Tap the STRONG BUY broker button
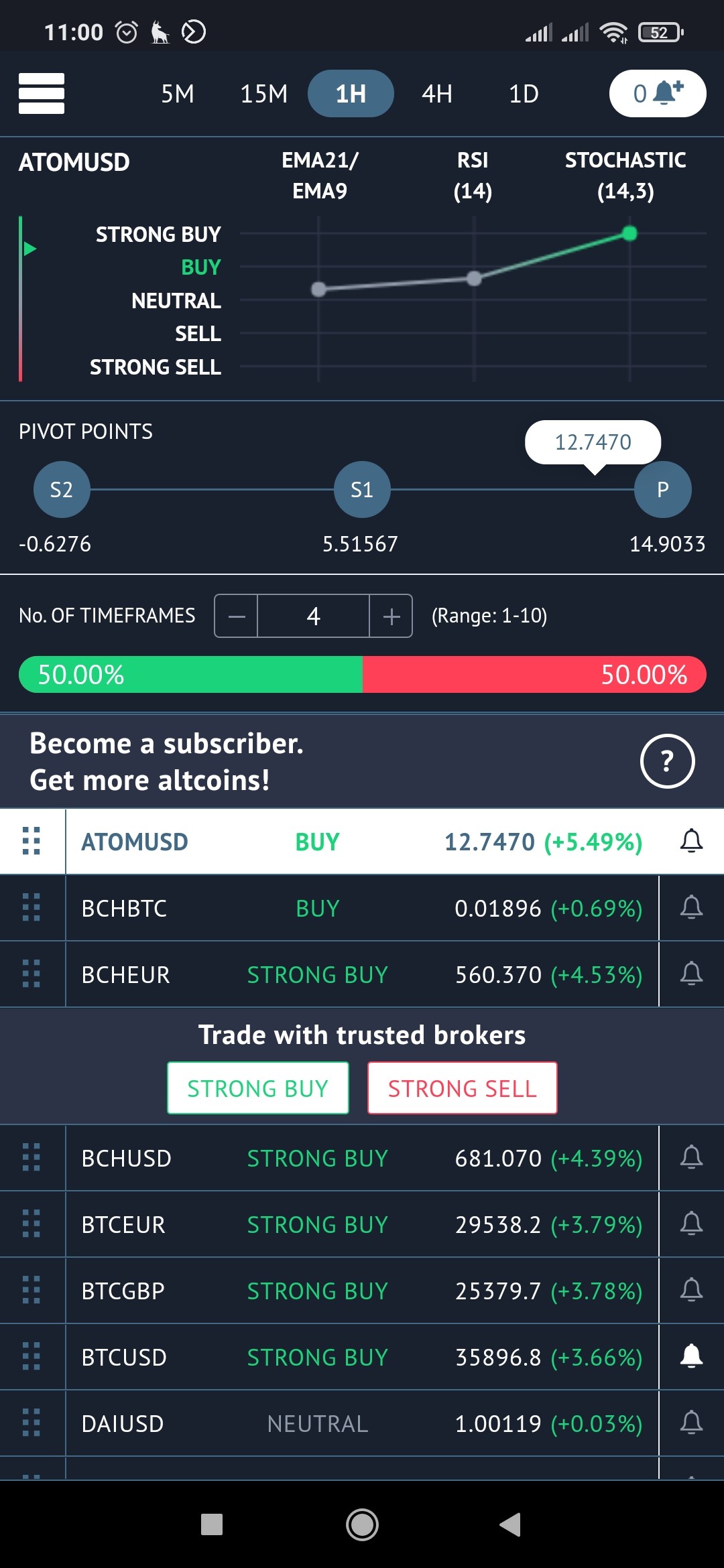This screenshot has width=724, height=1568. click(x=258, y=1088)
